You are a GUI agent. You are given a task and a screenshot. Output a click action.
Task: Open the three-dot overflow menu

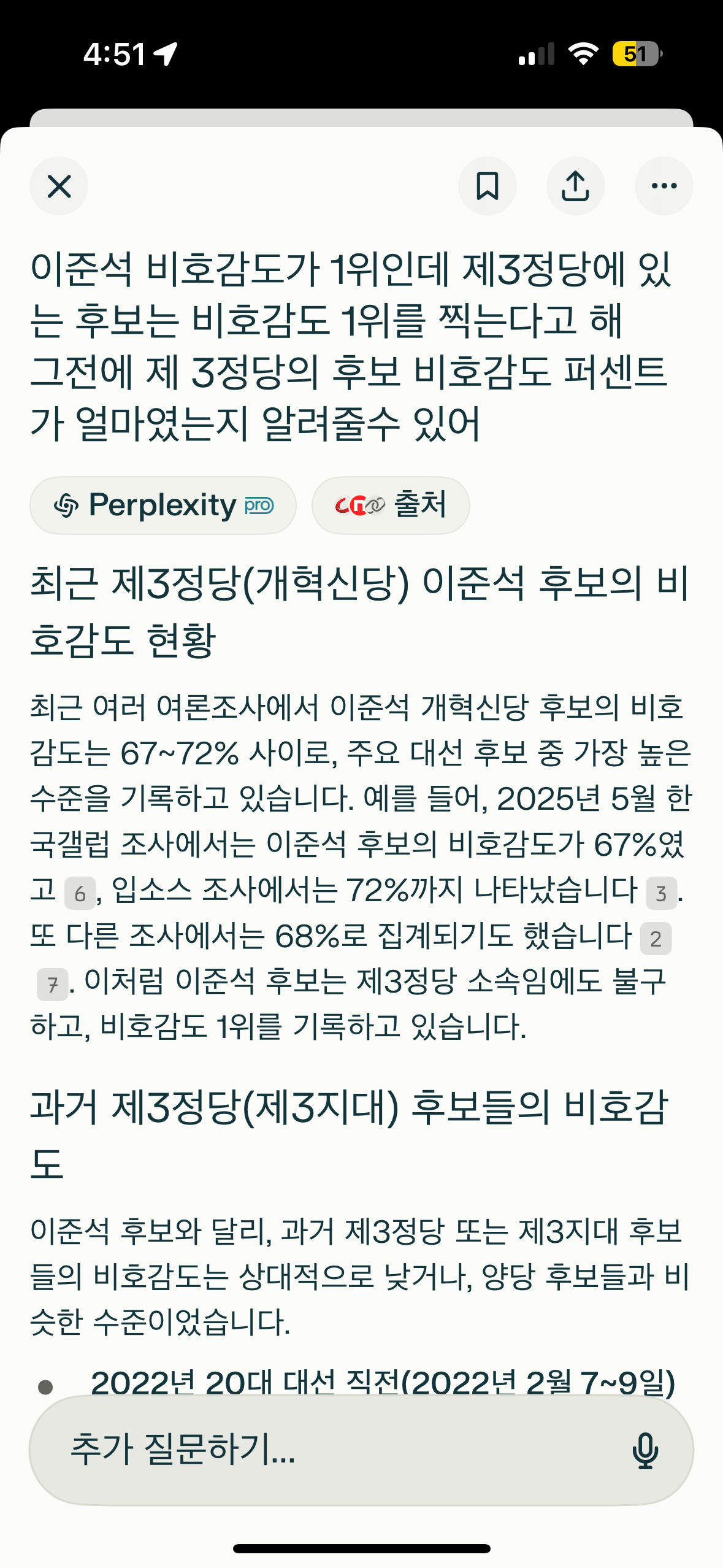(x=664, y=186)
